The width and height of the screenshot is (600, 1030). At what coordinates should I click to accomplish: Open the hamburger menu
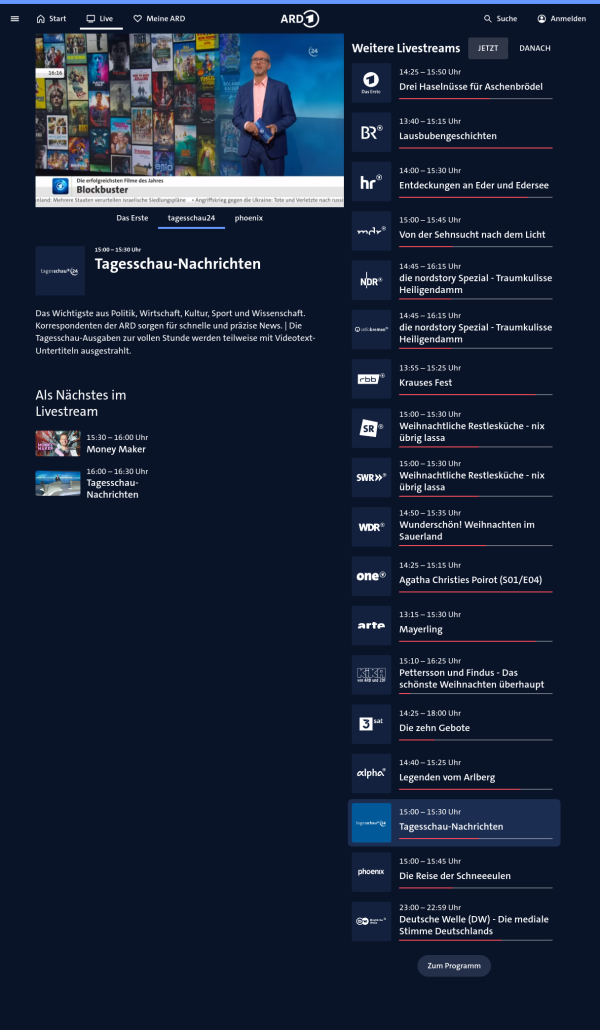pyautogui.click(x=14, y=18)
